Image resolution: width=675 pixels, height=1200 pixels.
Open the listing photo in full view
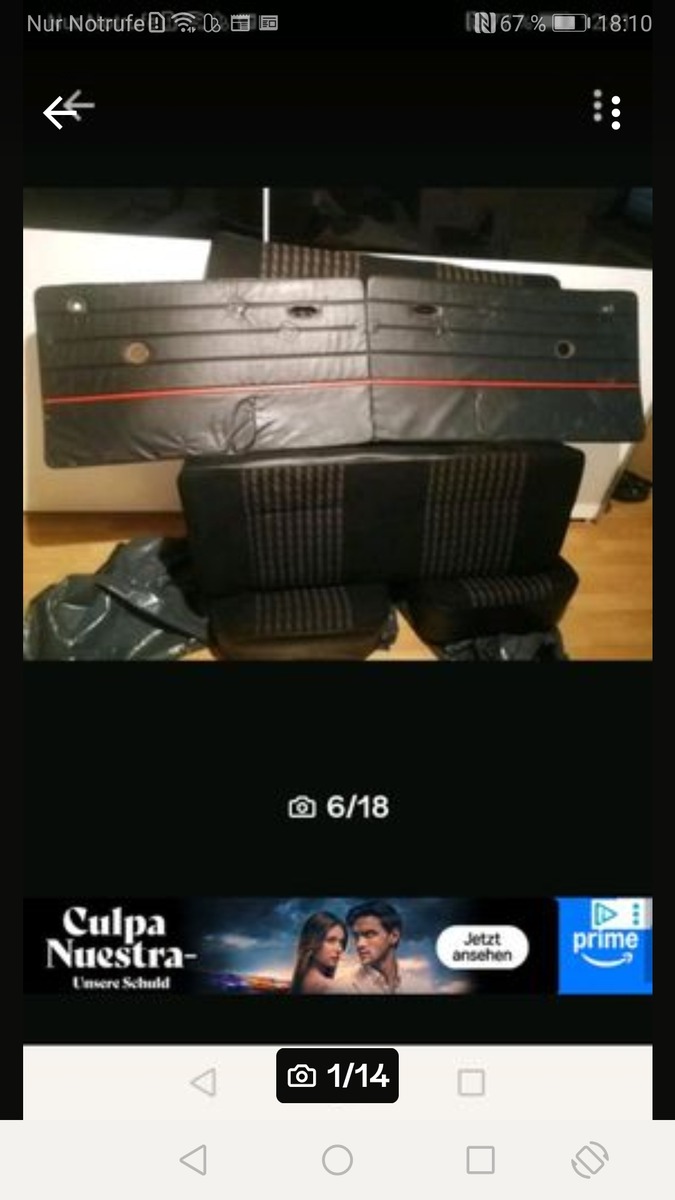(338, 424)
